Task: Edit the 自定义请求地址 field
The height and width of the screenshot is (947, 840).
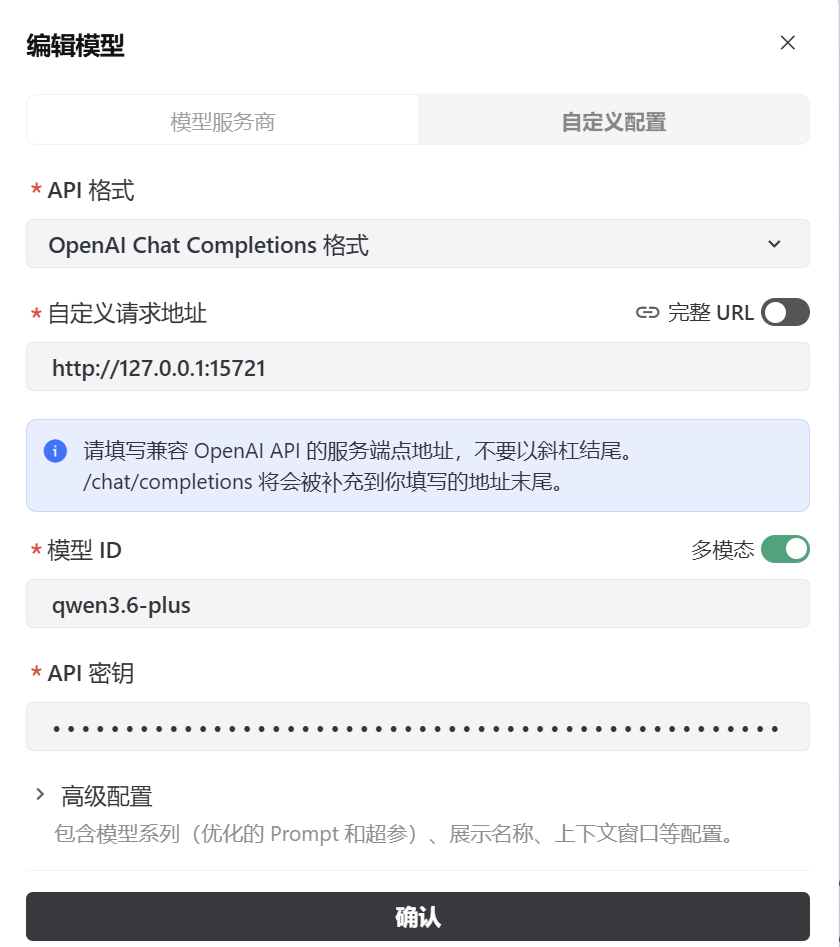Action: tap(418, 367)
